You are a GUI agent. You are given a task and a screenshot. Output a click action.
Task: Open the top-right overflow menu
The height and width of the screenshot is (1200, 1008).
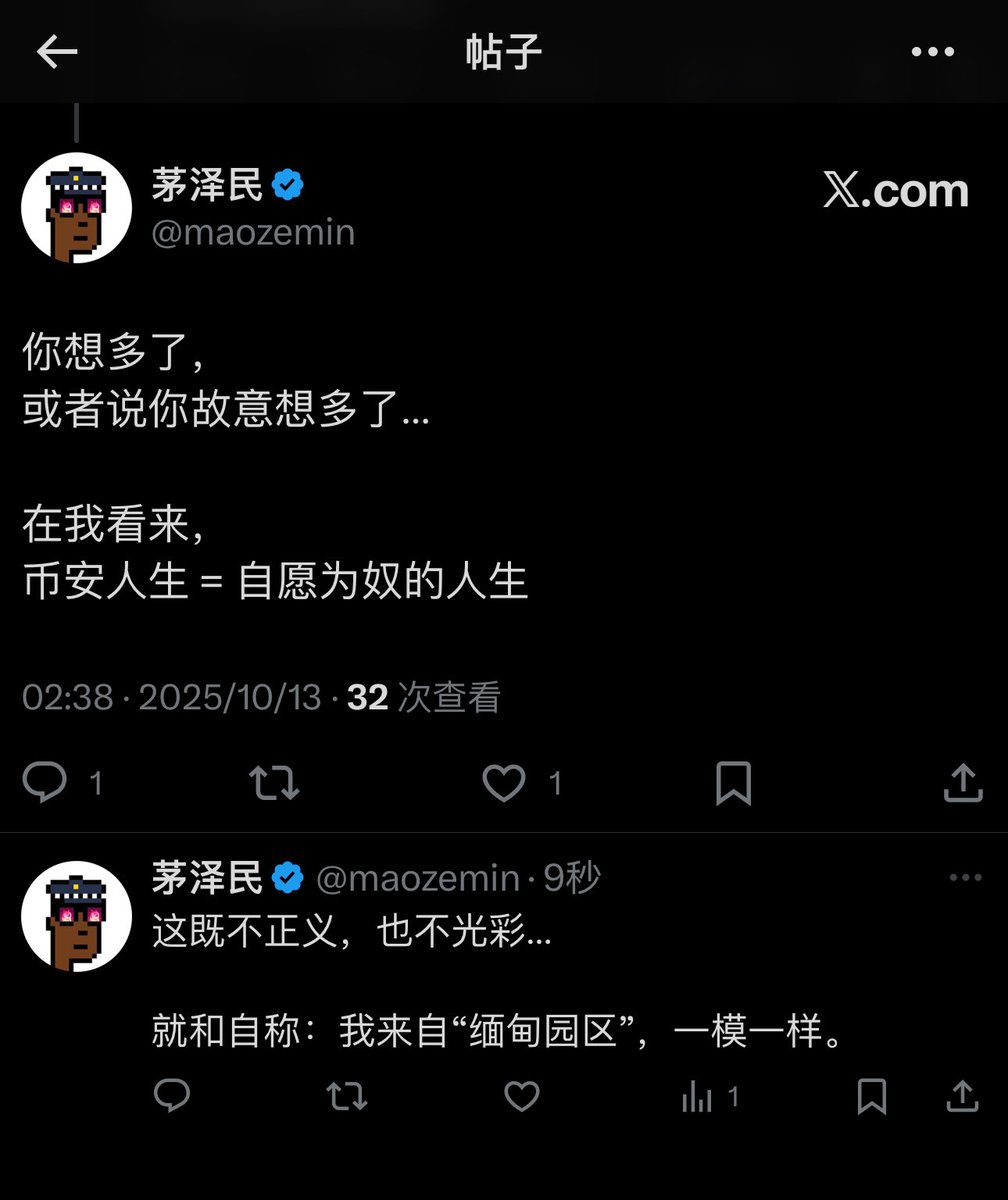pyautogui.click(x=932, y=53)
